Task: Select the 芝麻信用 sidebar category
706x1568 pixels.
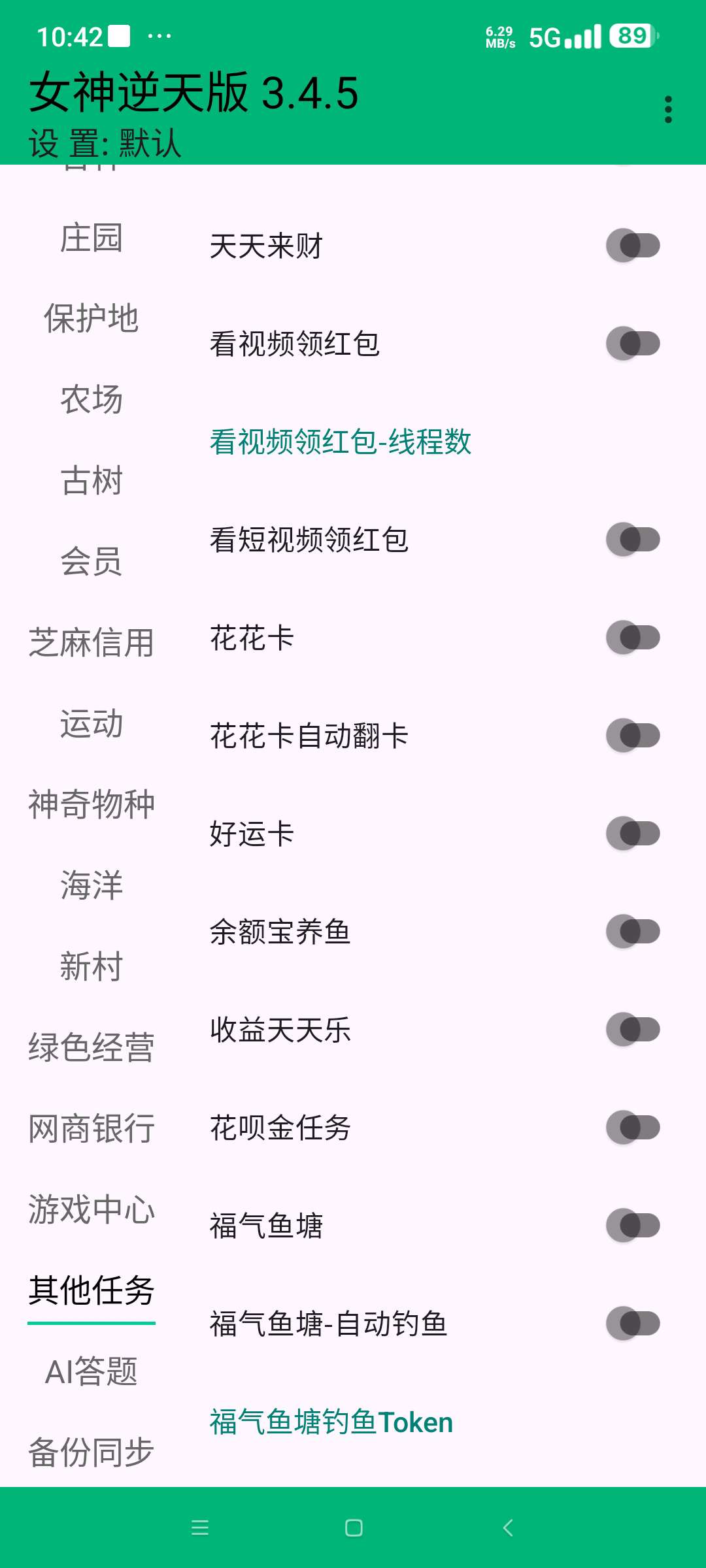Action: (92, 642)
